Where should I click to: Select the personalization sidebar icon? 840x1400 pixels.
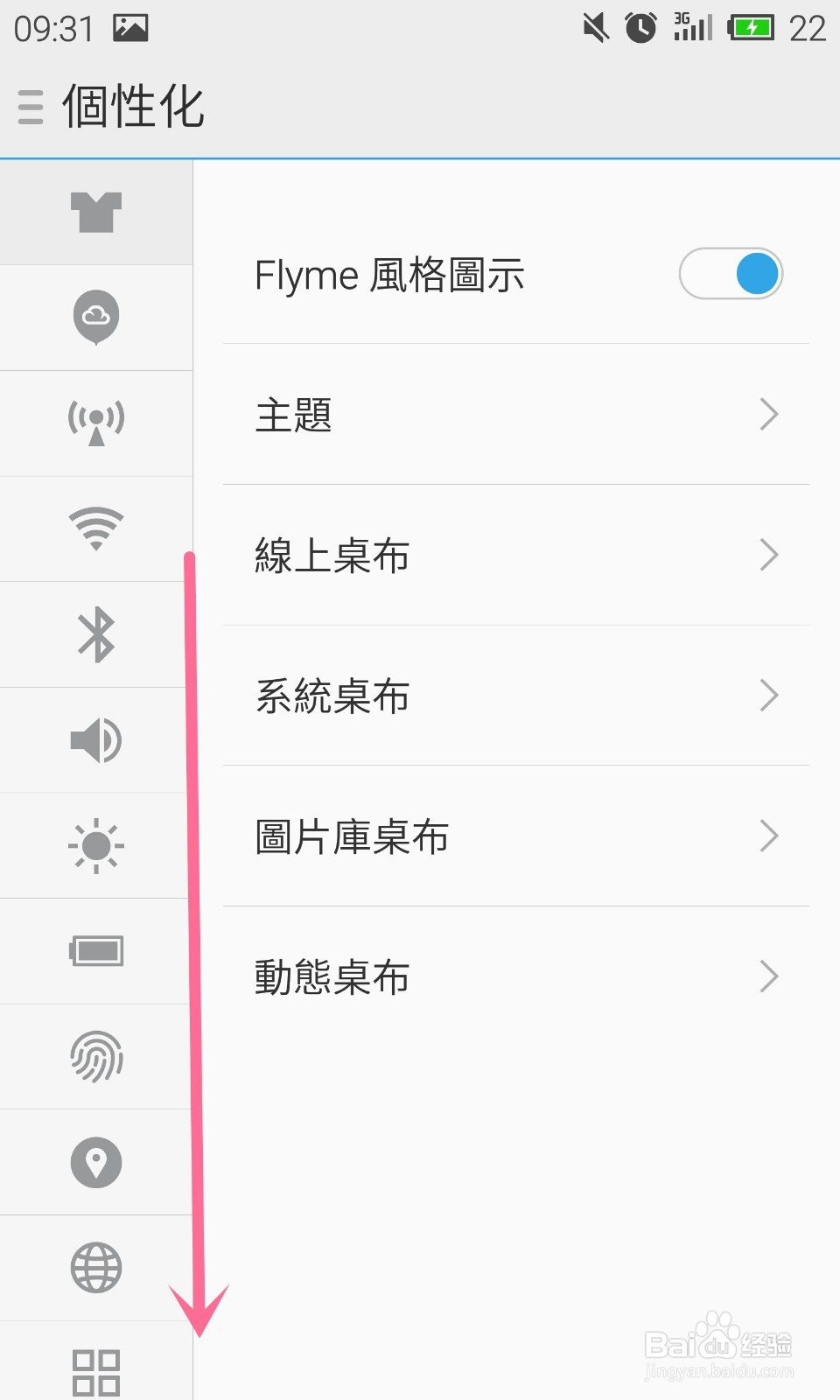tap(96, 210)
